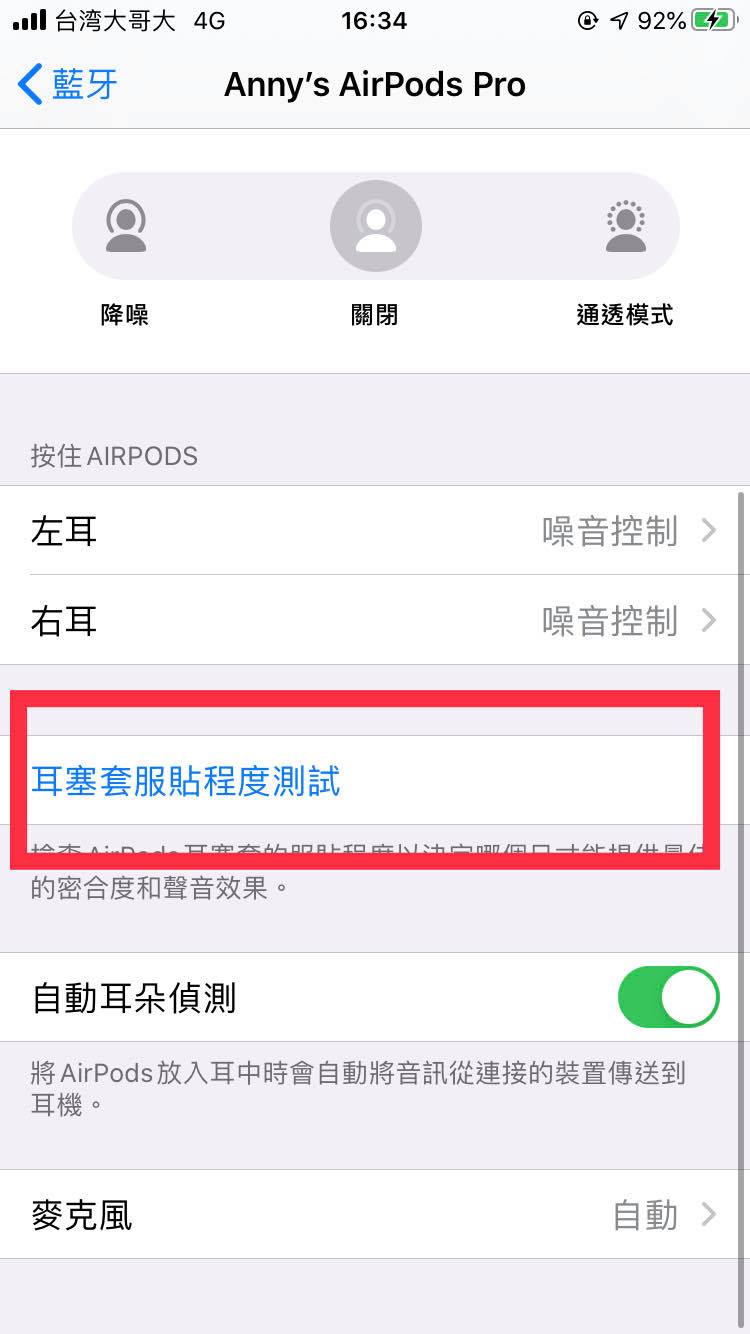Select the 降噪 noise cancellation mode
The width and height of the screenshot is (750, 1334).
click(x=126, y=226)
